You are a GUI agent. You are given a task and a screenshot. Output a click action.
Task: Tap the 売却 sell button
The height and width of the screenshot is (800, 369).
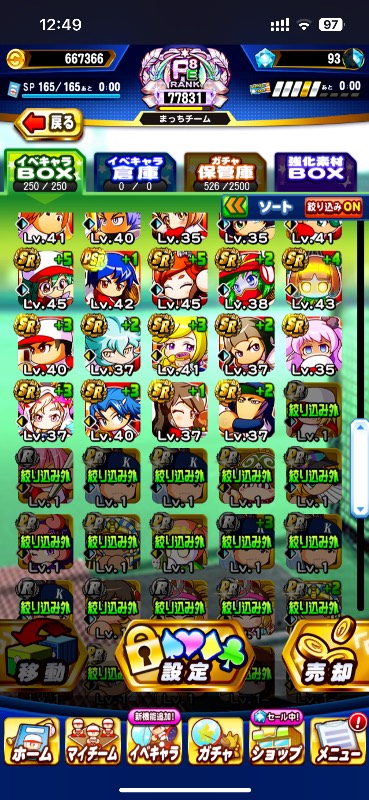(326, 656)
